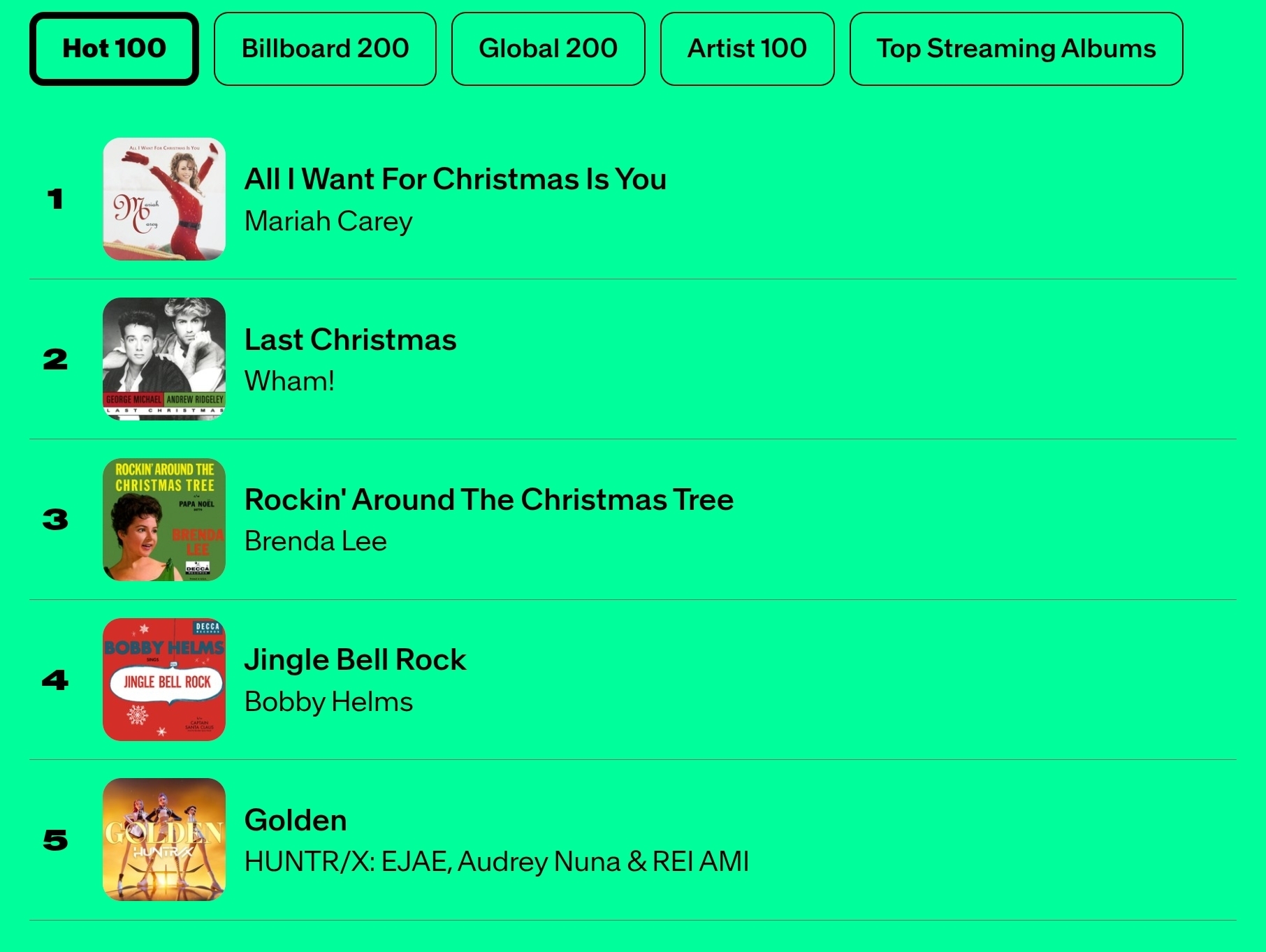1266x952 pixels.
Task: Switch to the Billboard 200 tab
Action: (325, 49)
